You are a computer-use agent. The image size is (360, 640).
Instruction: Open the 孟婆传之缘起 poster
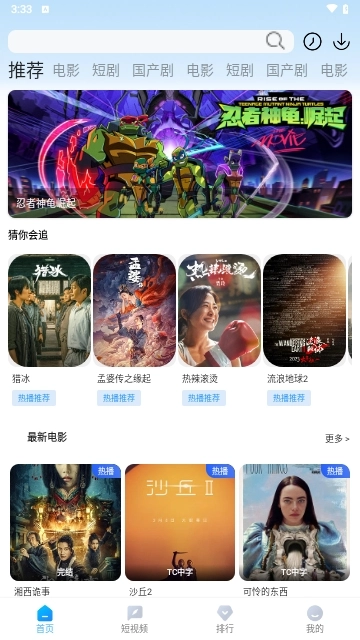135,310
